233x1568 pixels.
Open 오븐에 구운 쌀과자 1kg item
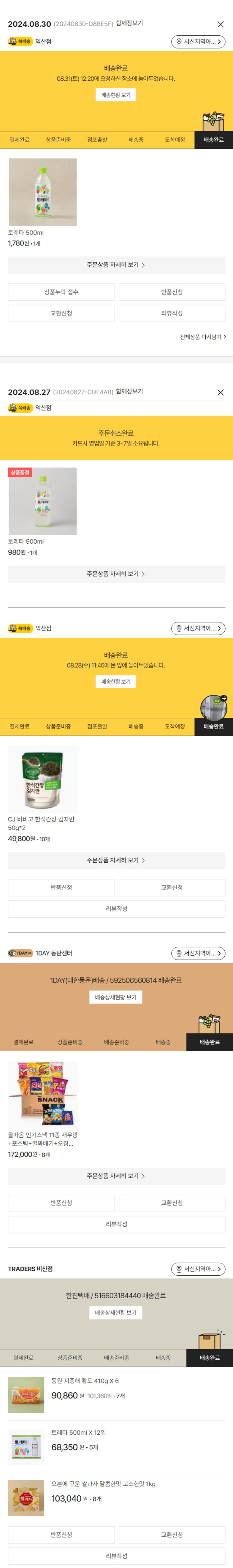26,1497
